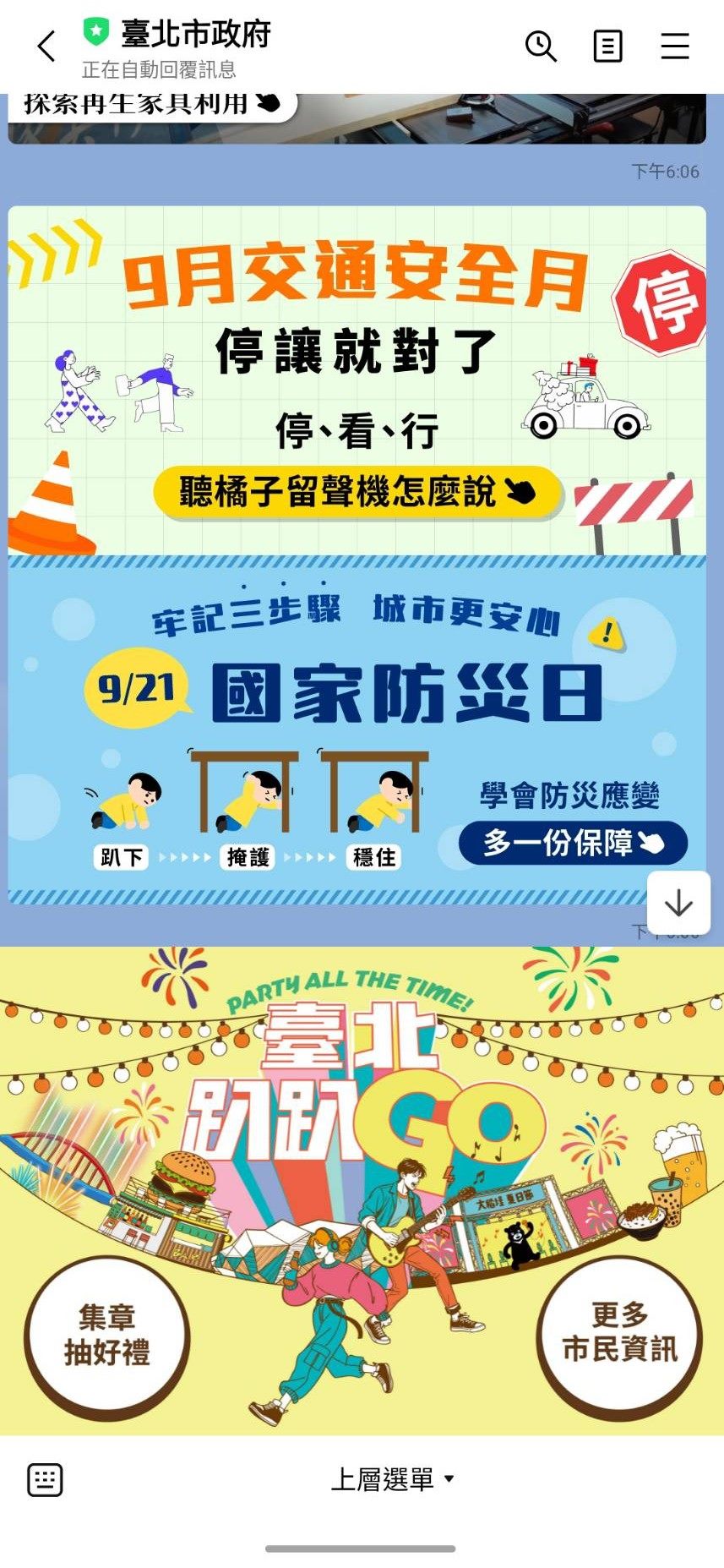The image size is (724, 1568).
Task: Go back from Taipei City Government chat
Action: pos(46,46)
